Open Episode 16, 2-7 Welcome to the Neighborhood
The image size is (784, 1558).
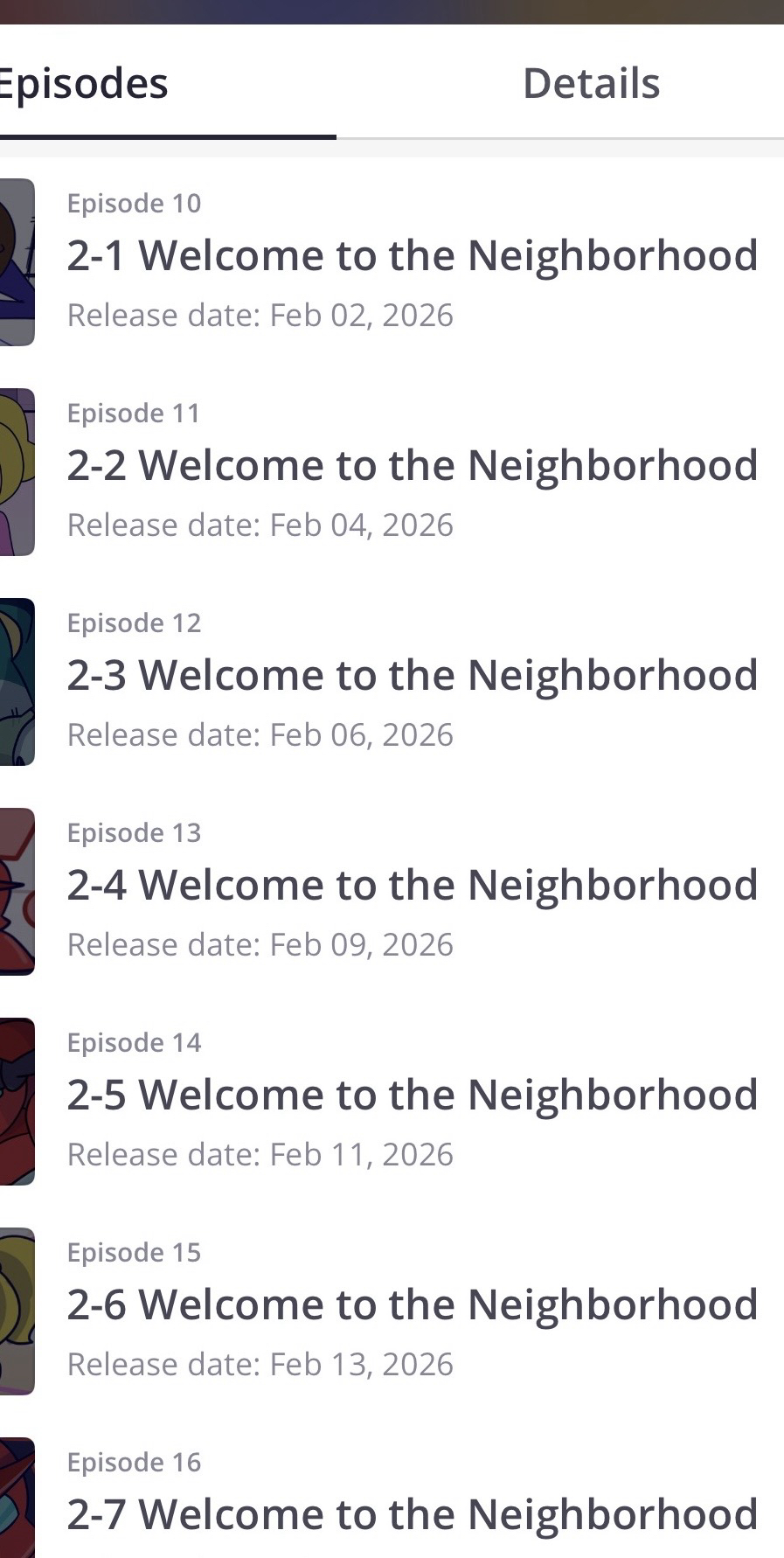[412, 1513]
